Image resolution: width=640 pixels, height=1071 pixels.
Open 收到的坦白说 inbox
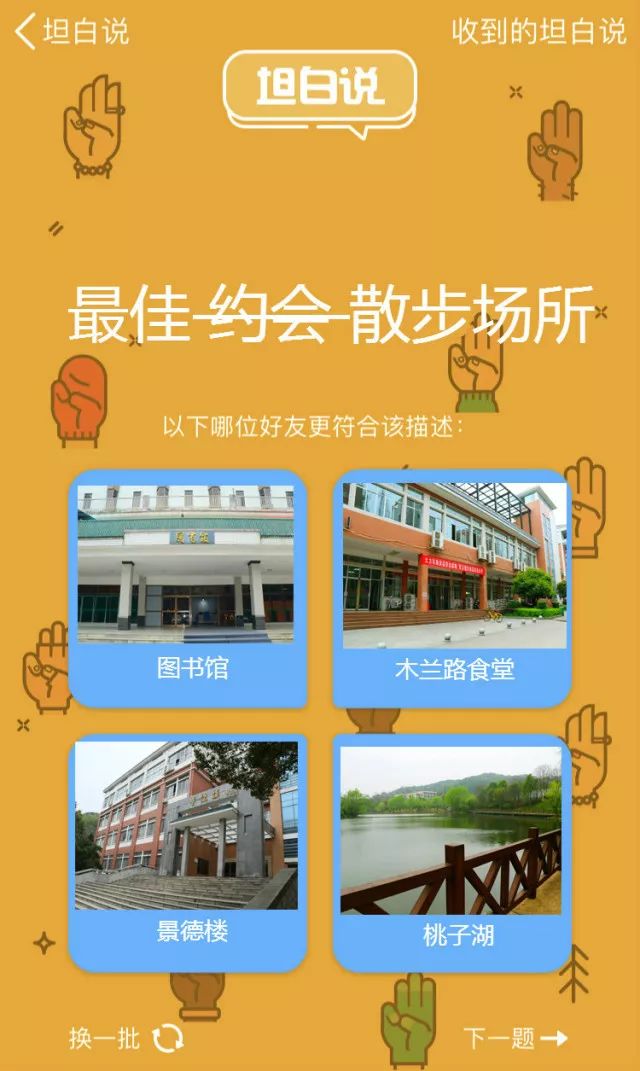[x=539, y=31]
